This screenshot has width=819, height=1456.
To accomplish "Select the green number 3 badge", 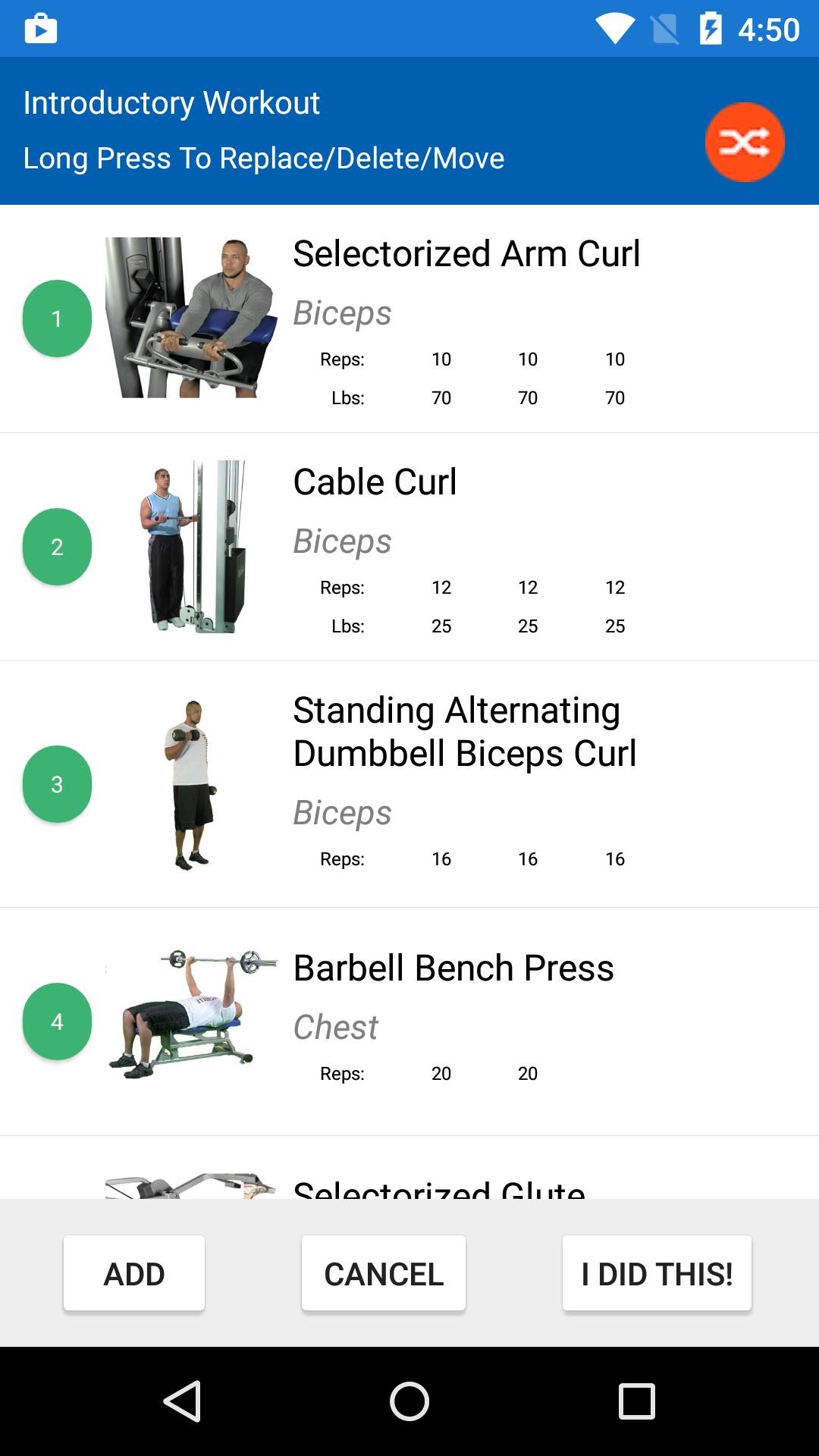I will 56,784.
